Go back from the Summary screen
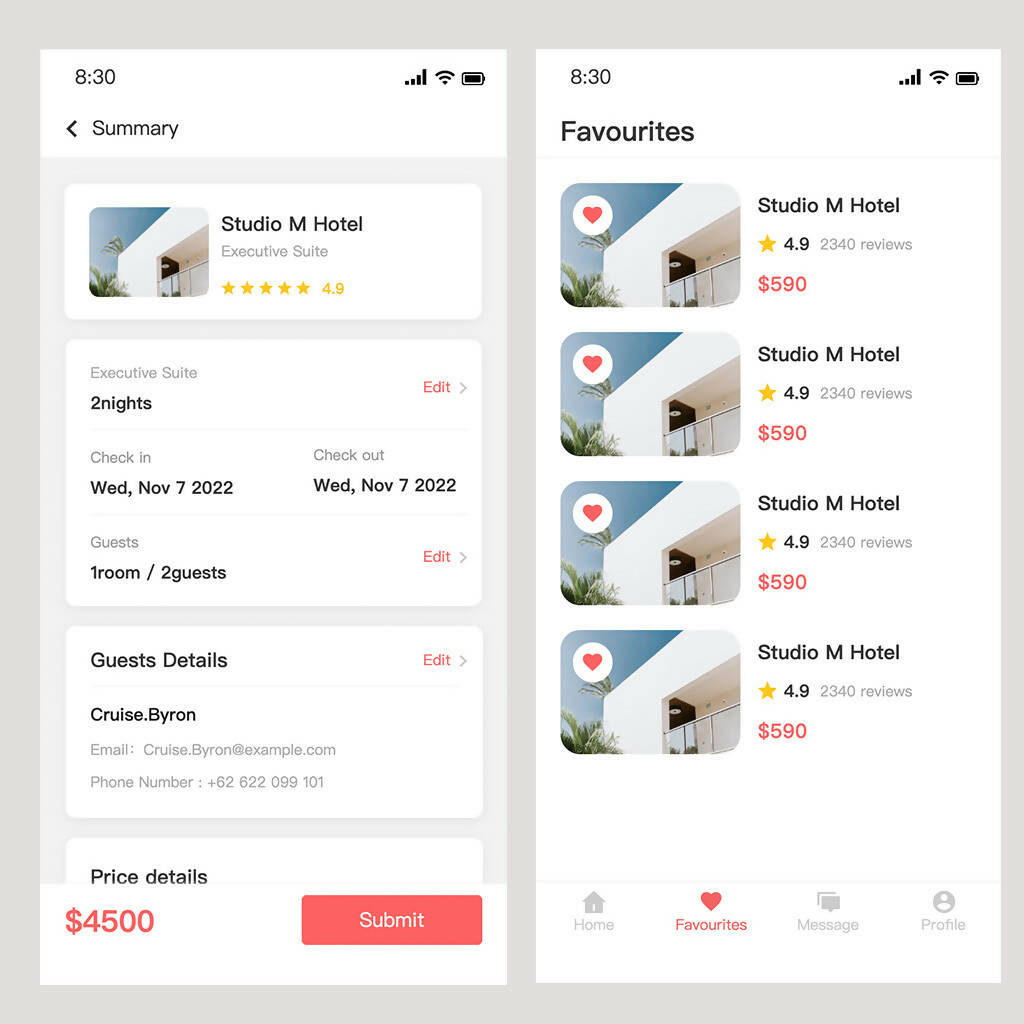This screenshot has width=1024, height=1024. click(72, 129)
